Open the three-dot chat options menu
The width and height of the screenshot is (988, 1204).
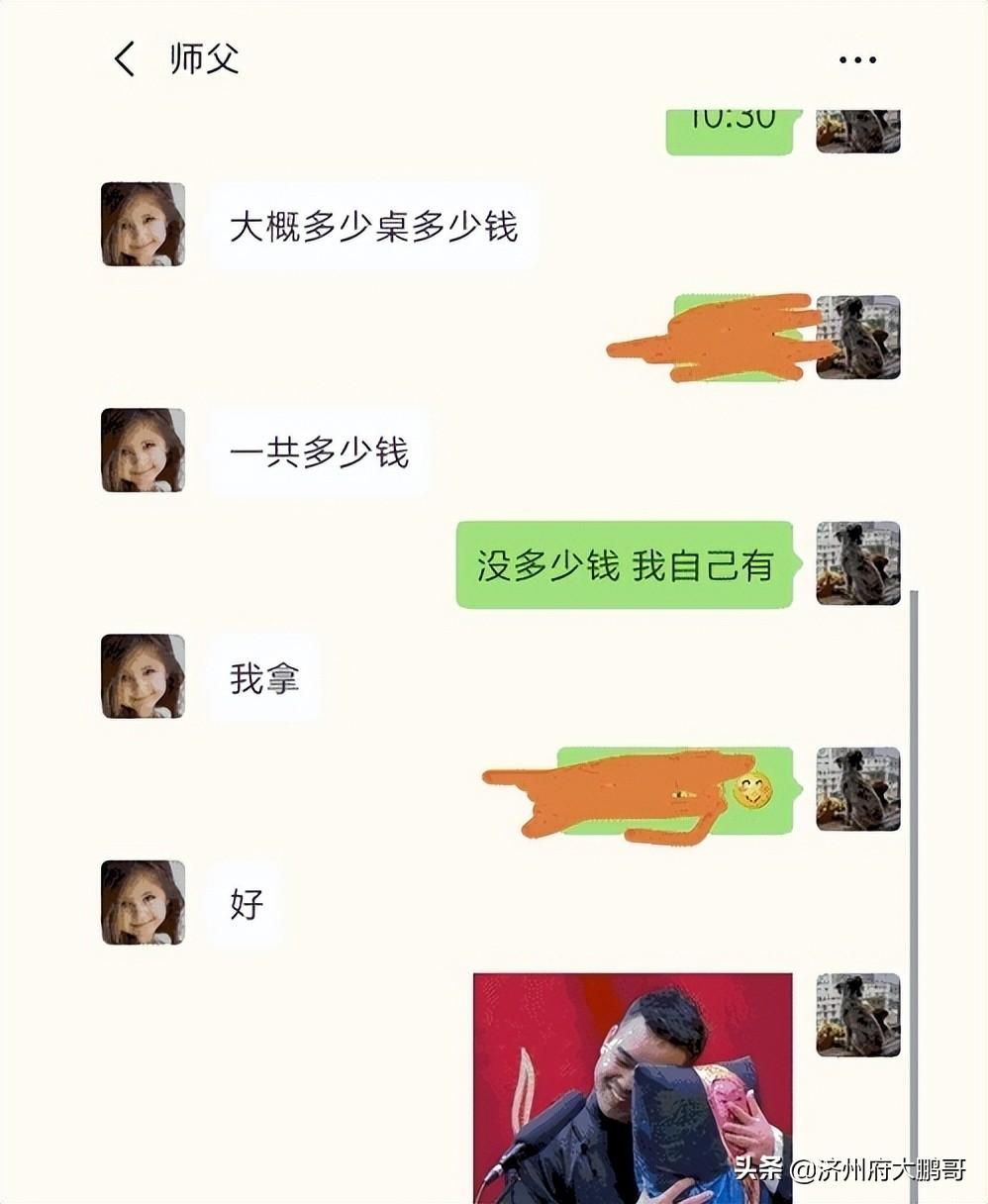click(x=856, y=60)
